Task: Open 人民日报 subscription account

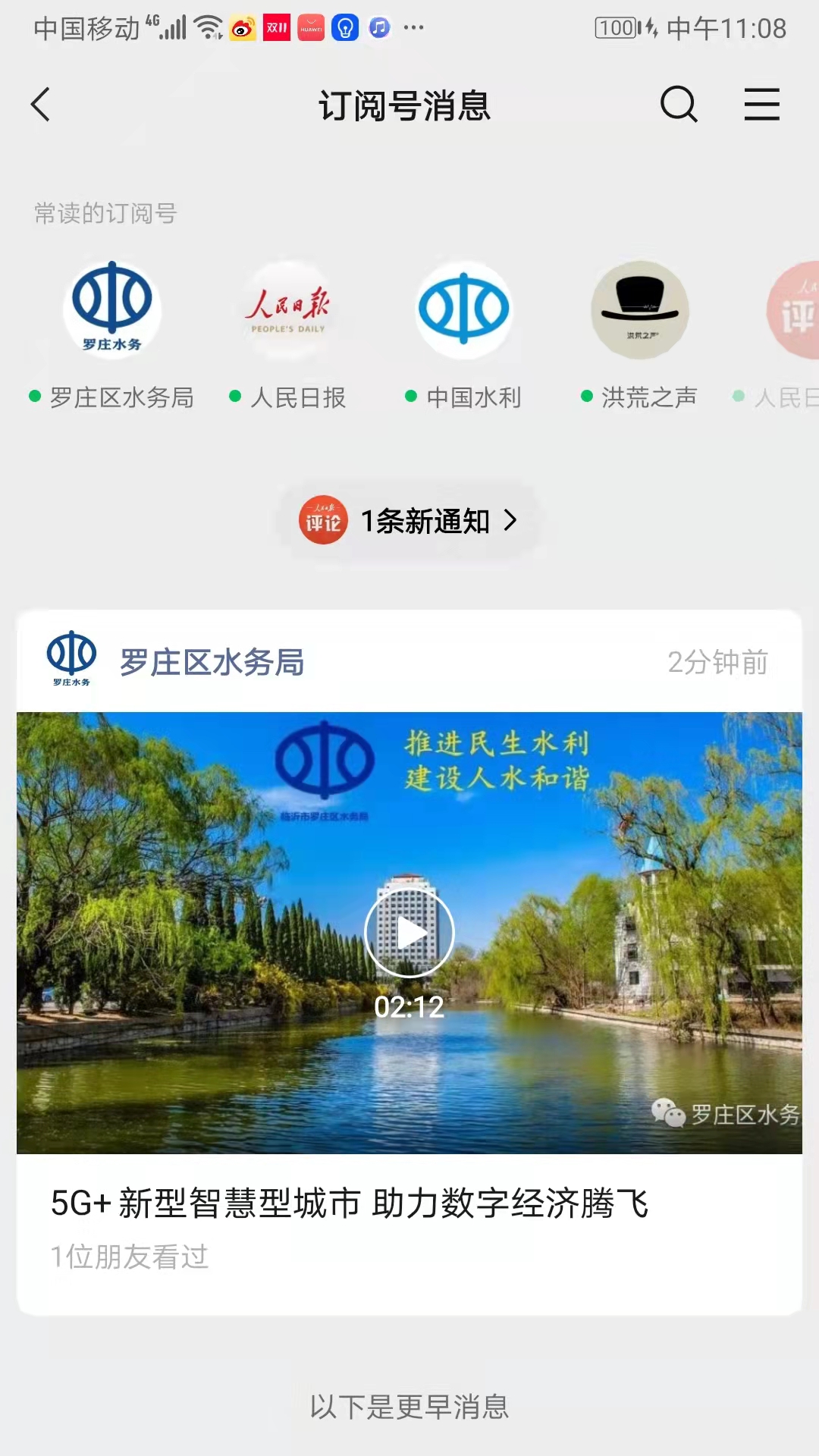Action: 288,310
